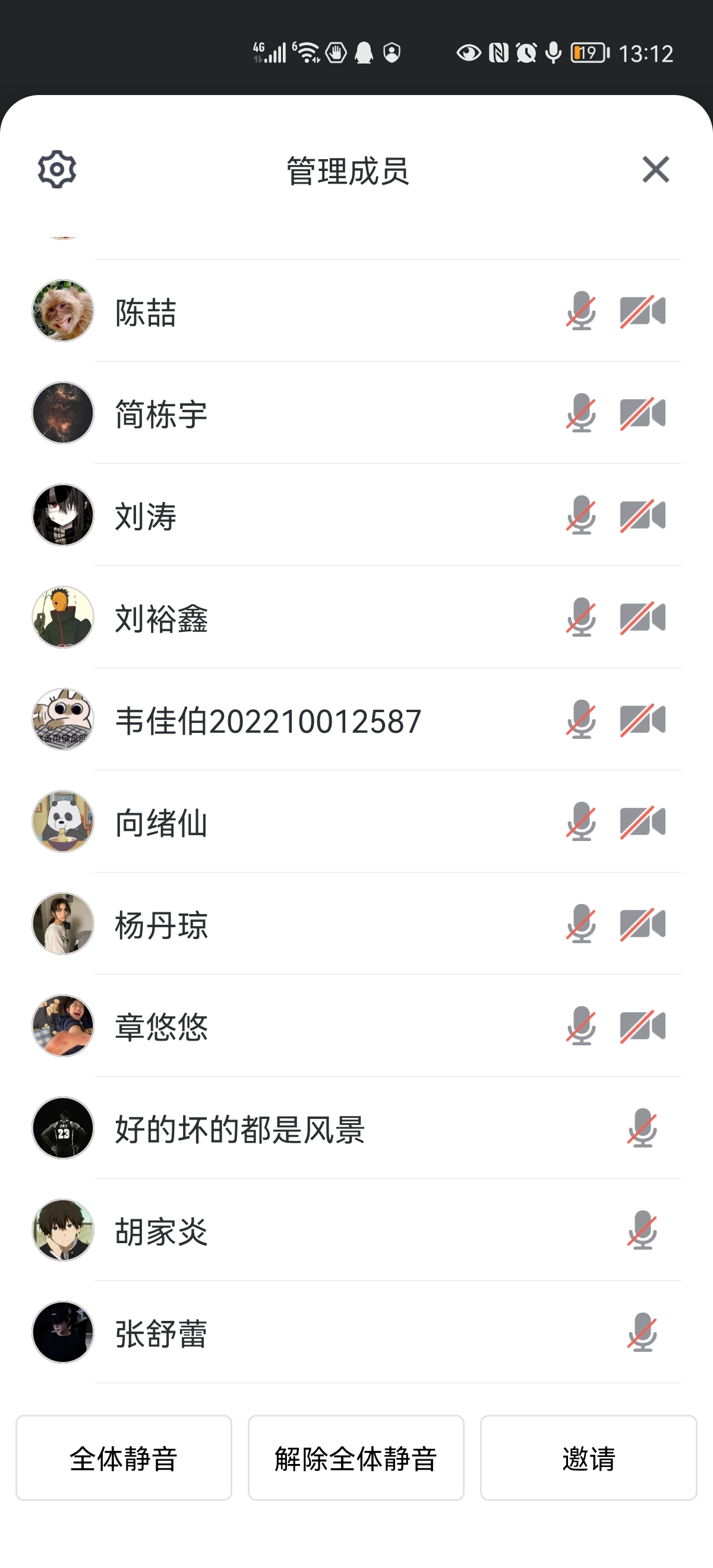Toggle 杨丹琼's camera
Screen dimensions: 713x1568
tap(642, 925)
